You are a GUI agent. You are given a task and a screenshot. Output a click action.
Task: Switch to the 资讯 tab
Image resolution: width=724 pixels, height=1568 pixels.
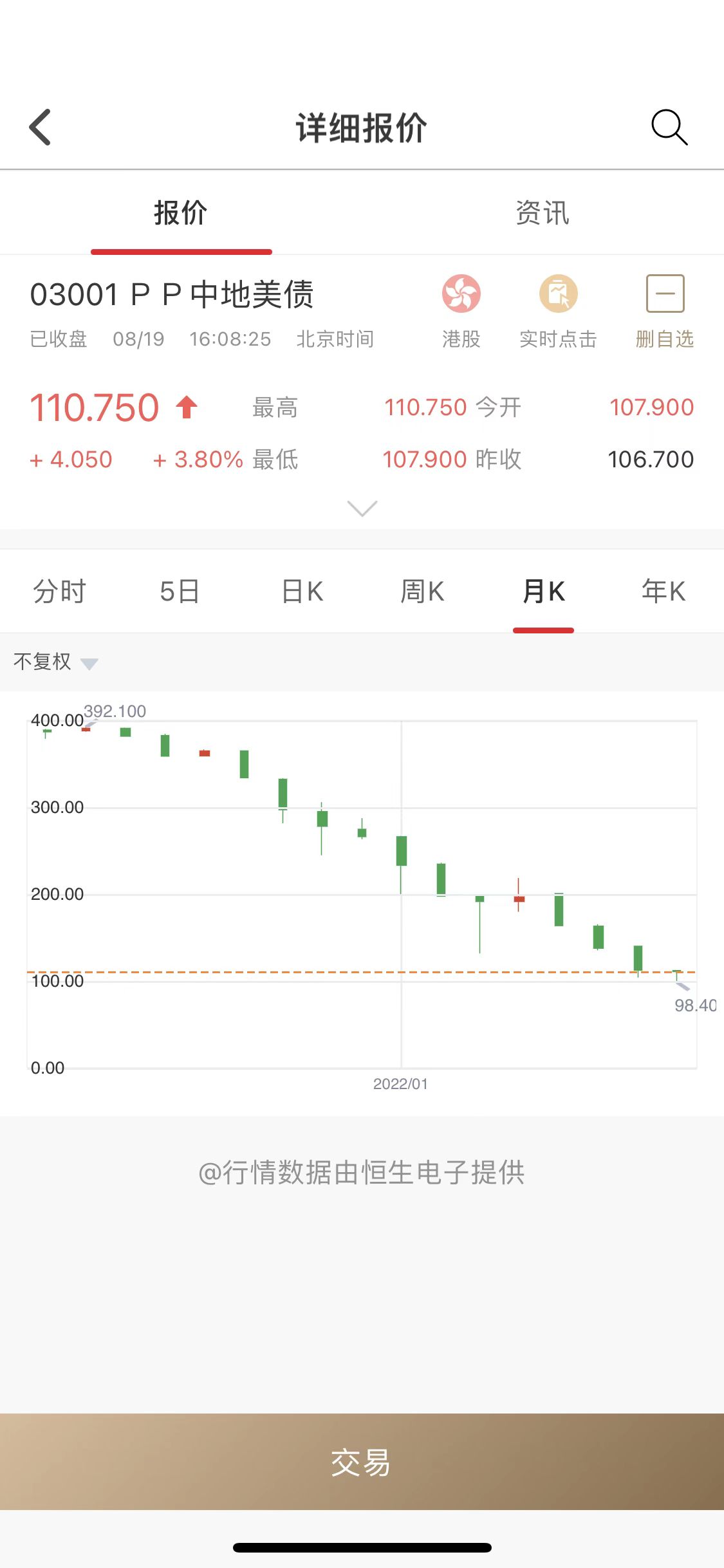point(543,213)
